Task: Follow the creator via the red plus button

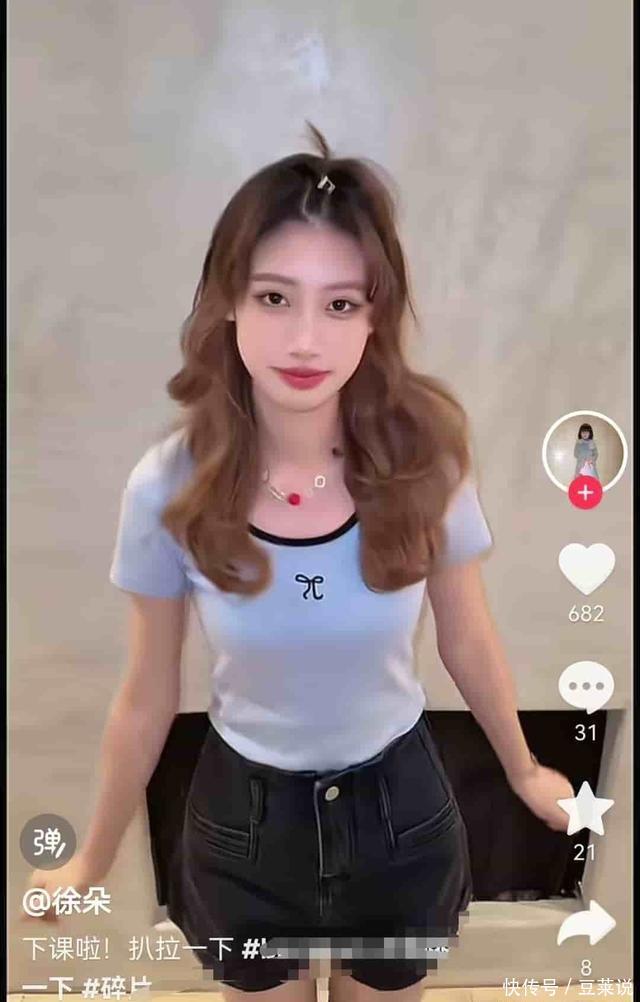Action: [585, 492]
